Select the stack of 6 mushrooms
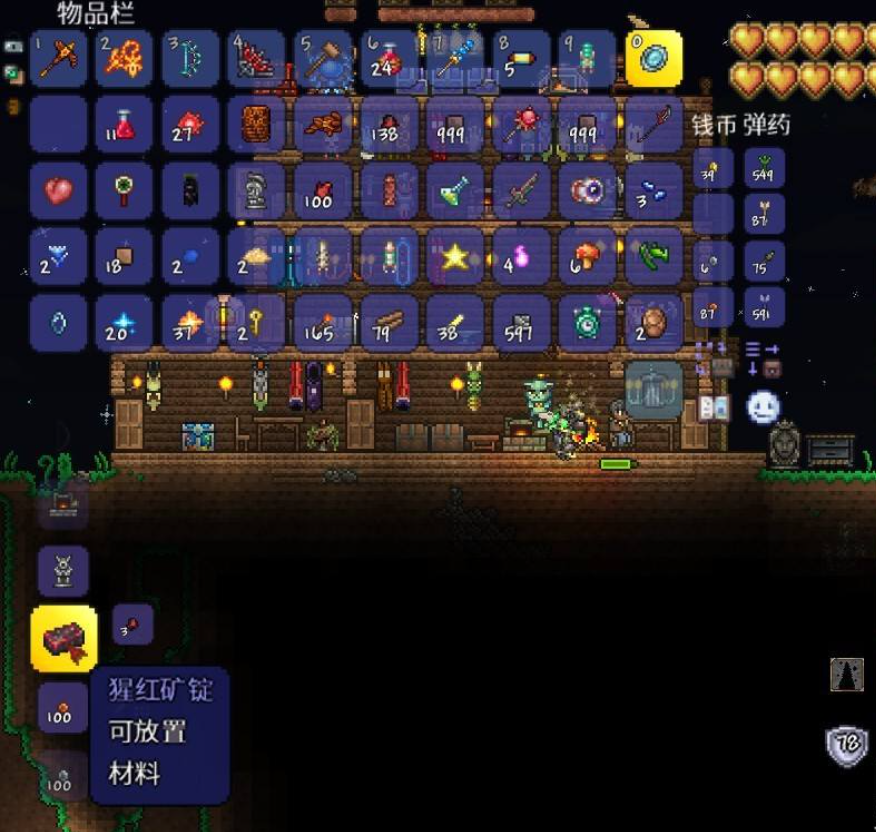The width and height of the screenshot is (876, 832). (x=587, y=257)
